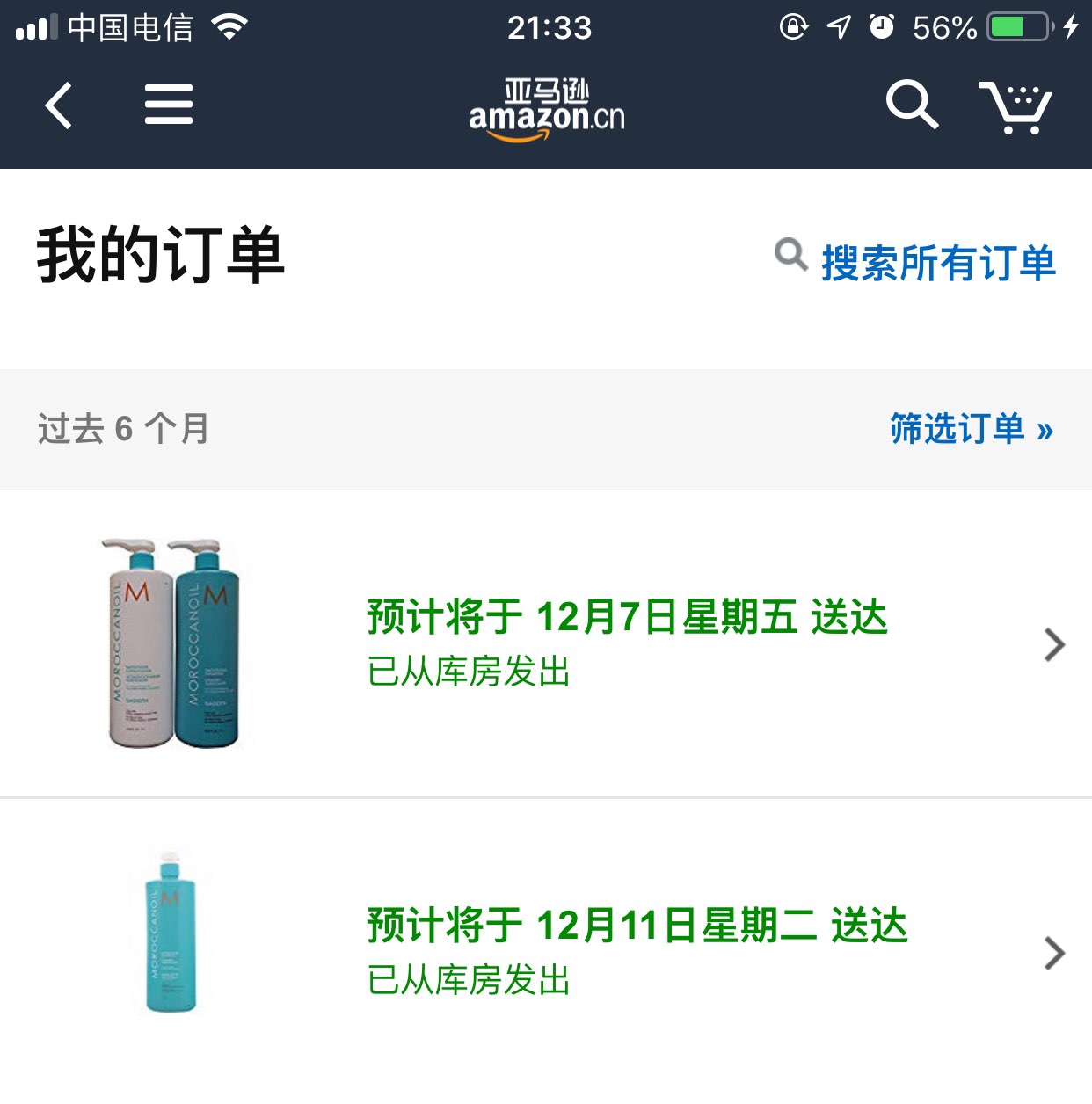The width and height of the screenshot is (1092, 1104).
Task: Tap 搜索所有订单 to search all orders
Action: point(936,263)
